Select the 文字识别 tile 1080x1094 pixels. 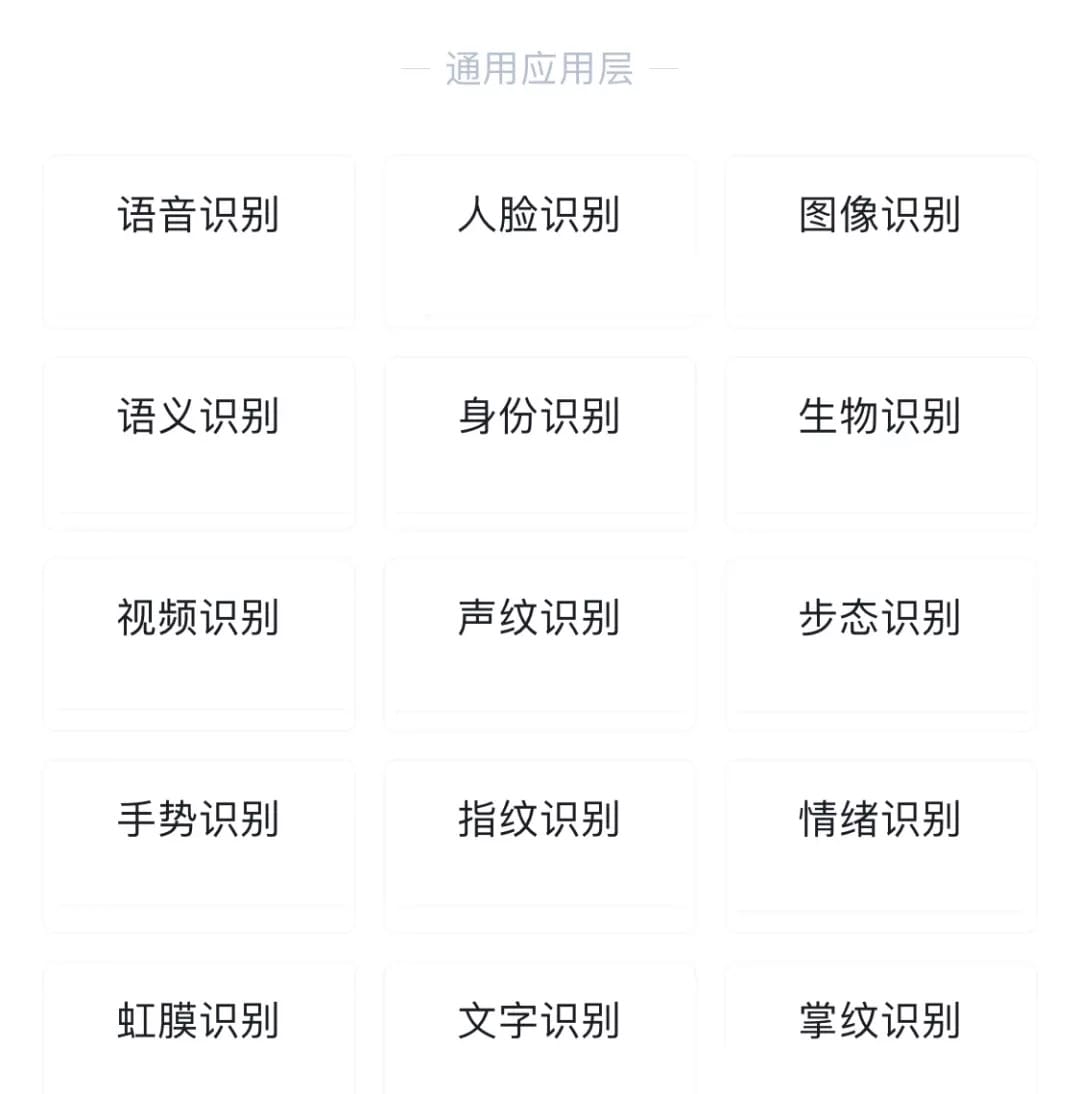(x=540, y=1028)
